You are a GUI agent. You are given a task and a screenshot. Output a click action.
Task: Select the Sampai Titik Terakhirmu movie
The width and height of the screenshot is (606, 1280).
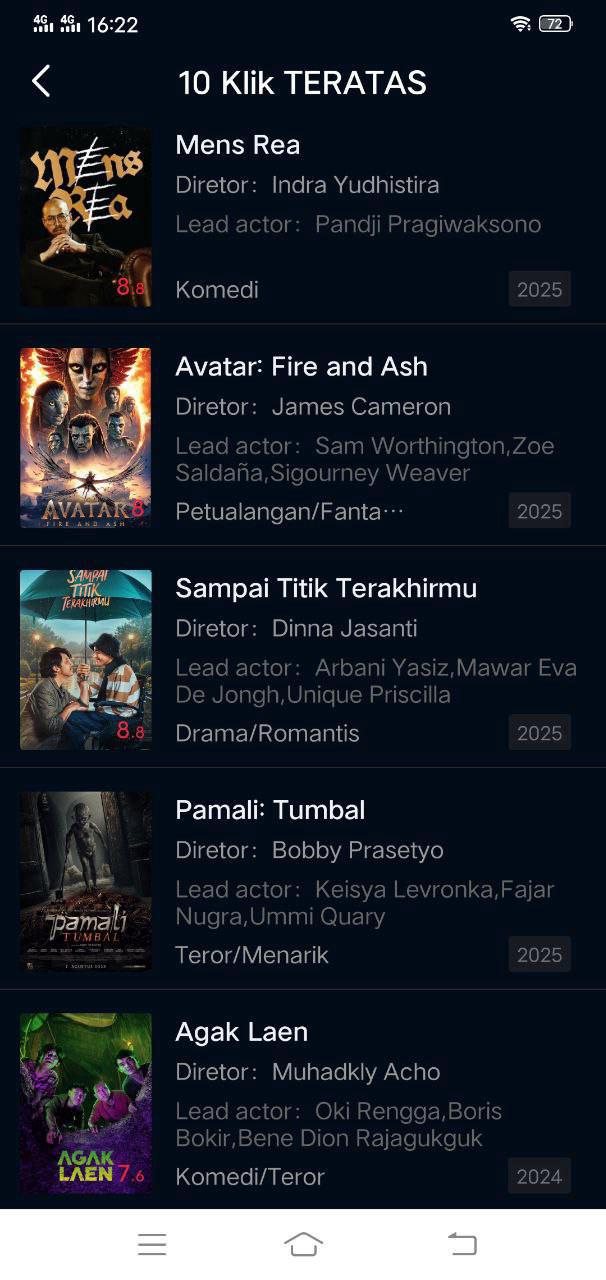pyautogui.click(x=325, y=589)
